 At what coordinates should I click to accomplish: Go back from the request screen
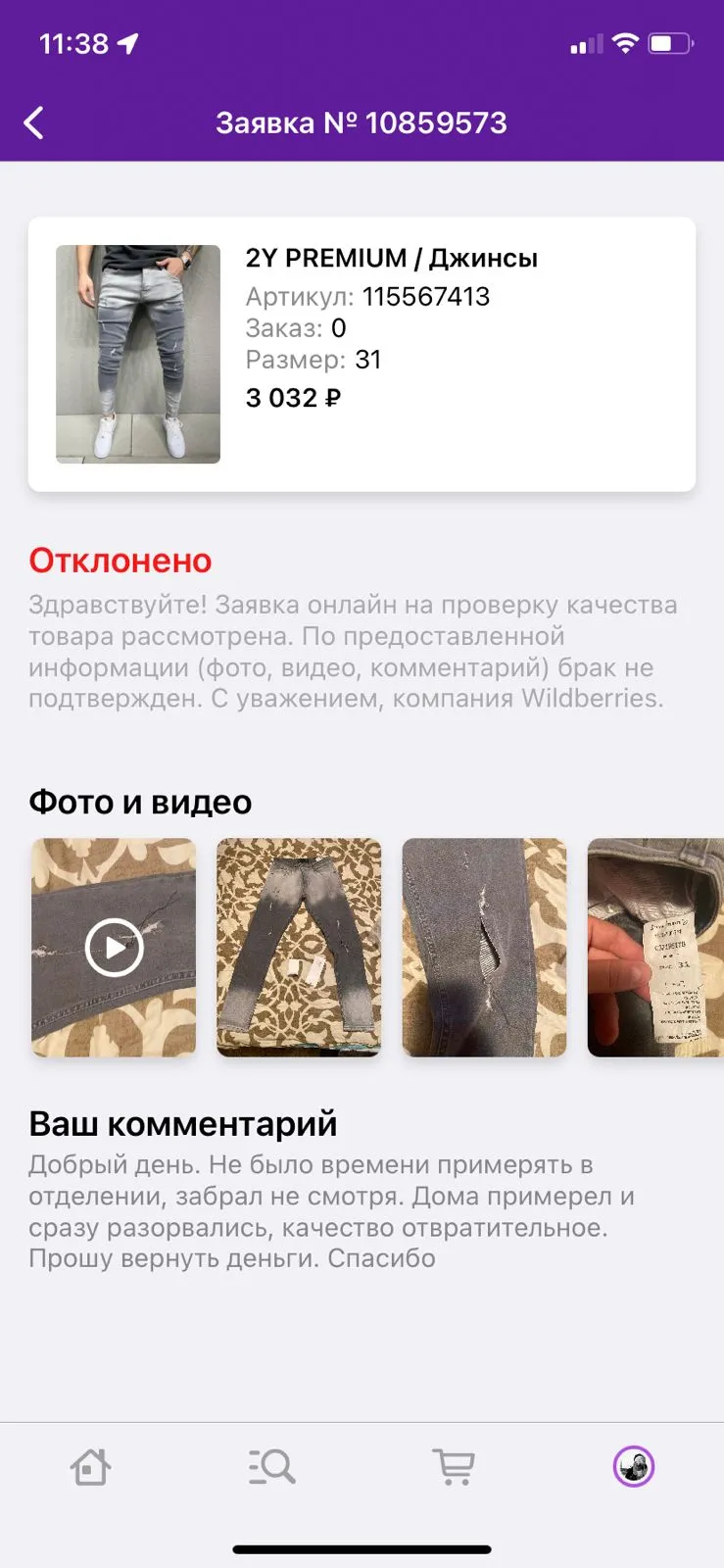pyautogui.click(x=34, y=123)
